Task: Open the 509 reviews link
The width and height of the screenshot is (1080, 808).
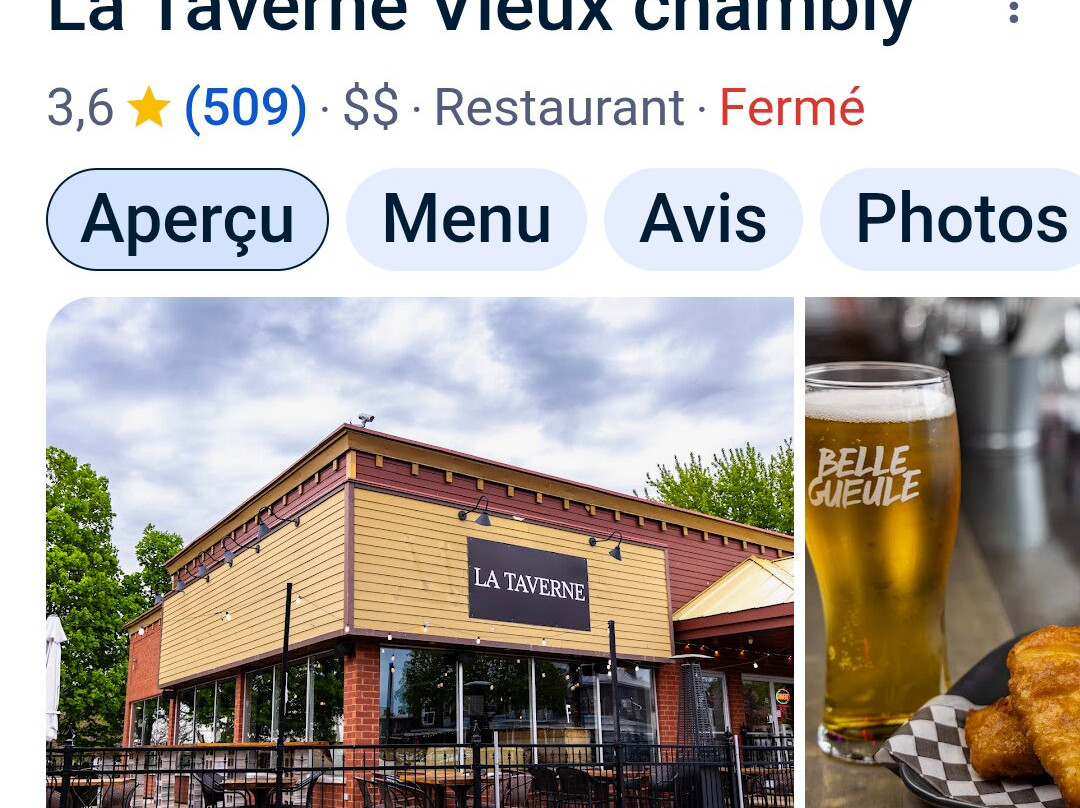Action: click(245, 108)
